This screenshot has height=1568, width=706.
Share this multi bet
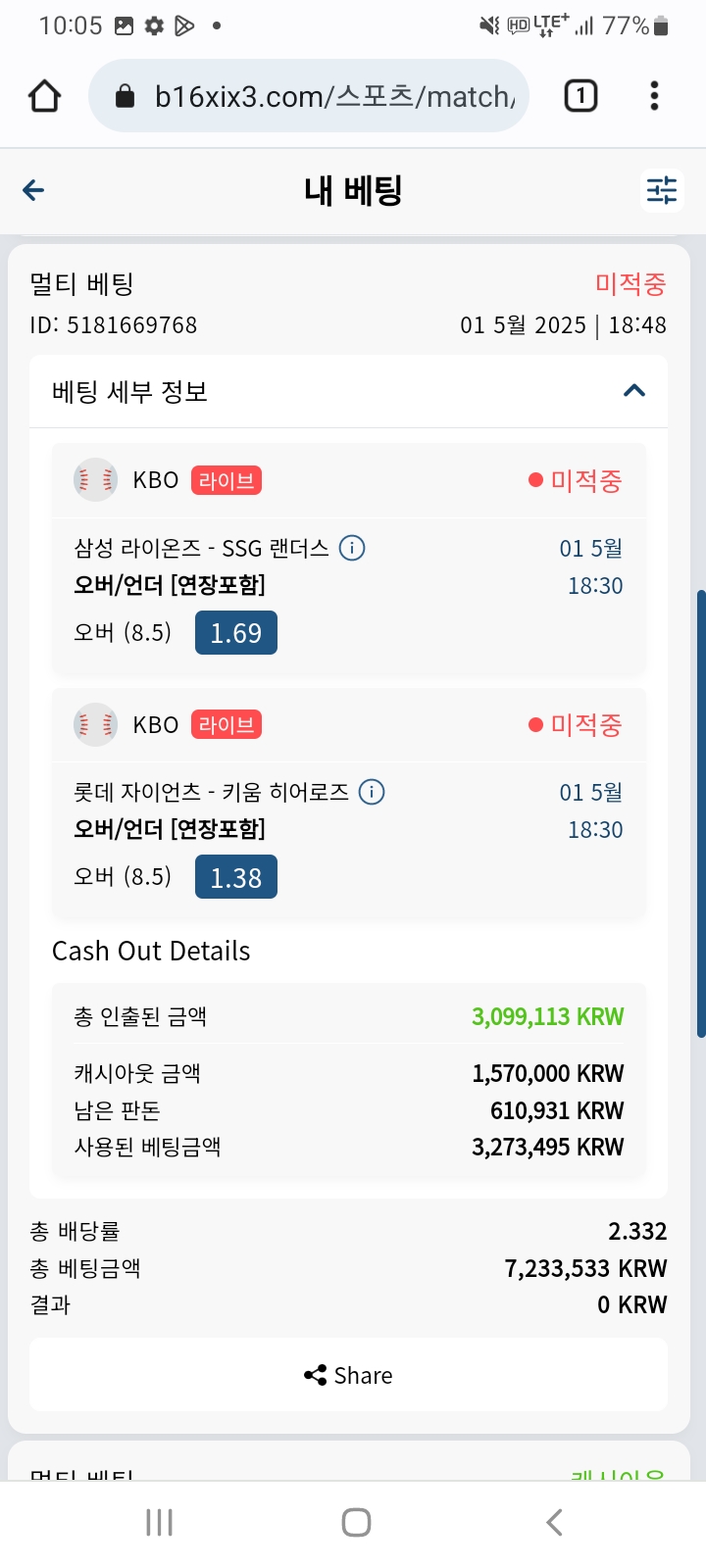point(348,1375)
